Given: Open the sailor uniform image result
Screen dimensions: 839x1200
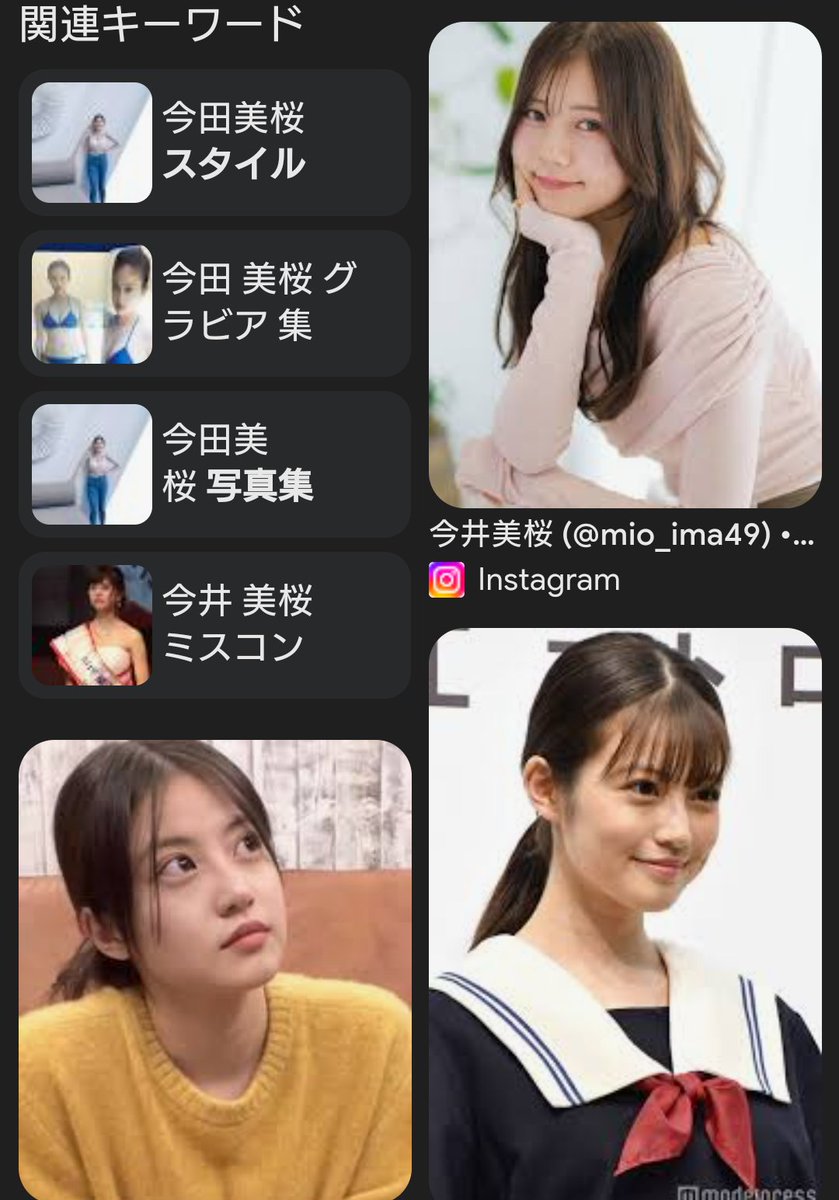Looking at the screenshot, I should [x=625, y=915].
